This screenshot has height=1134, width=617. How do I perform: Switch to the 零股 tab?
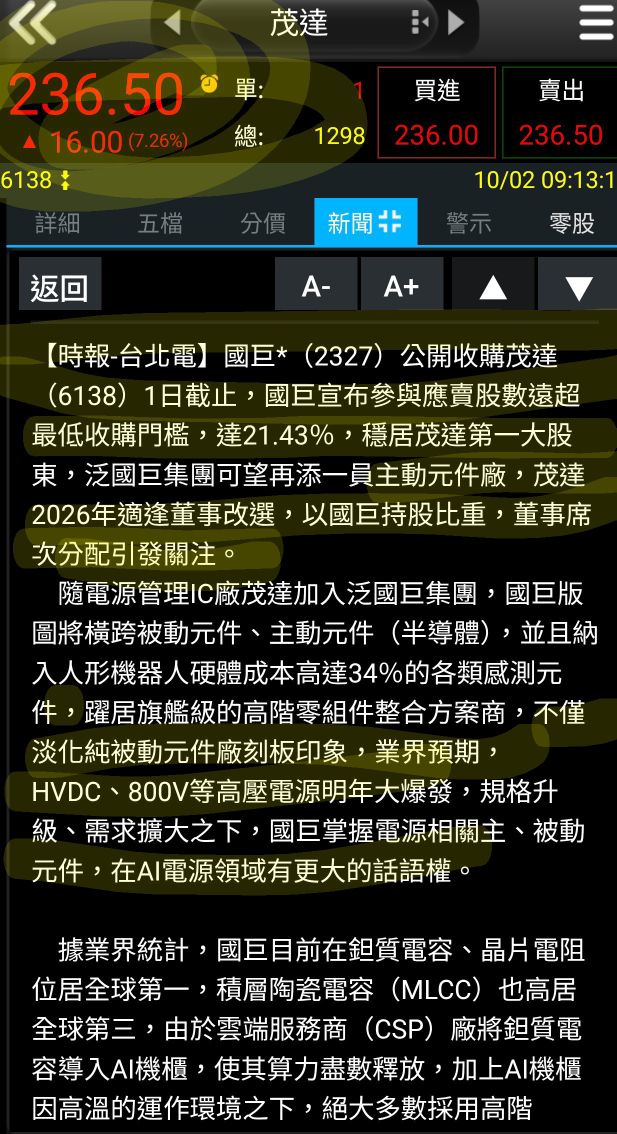pyautogui.click(x=571, y=223)
